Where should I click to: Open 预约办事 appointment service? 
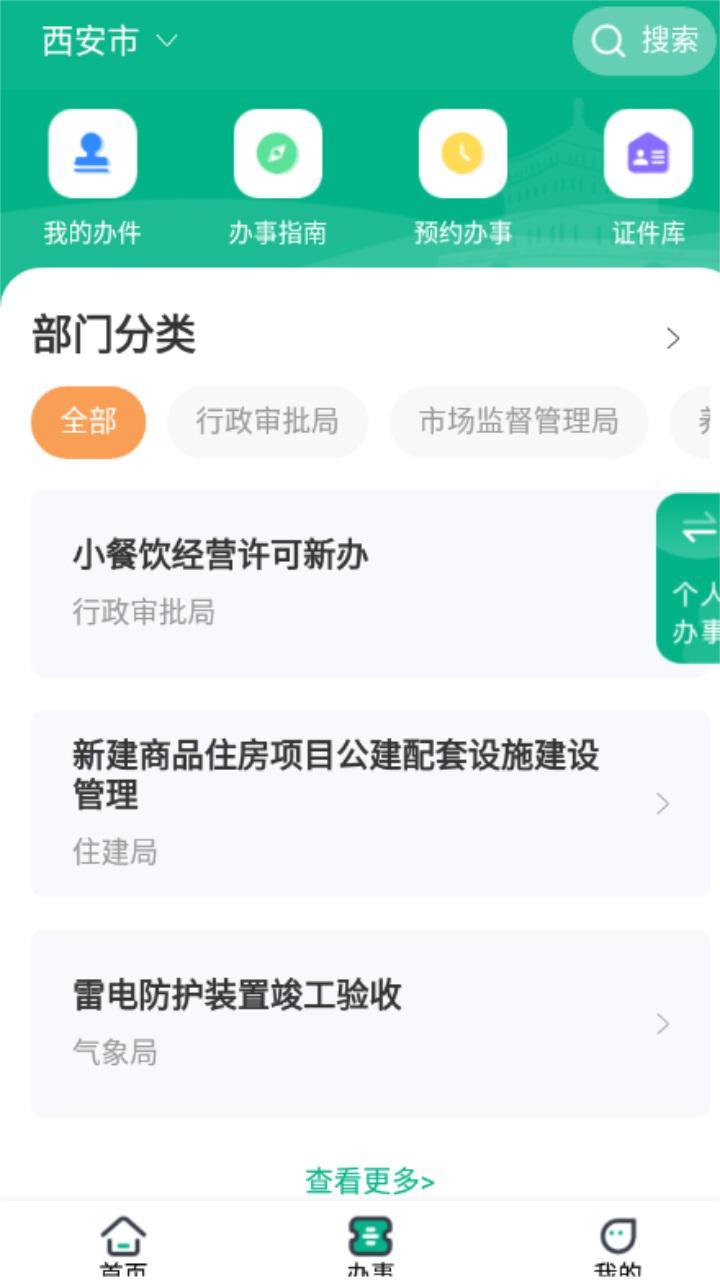(x=463, y=178)
